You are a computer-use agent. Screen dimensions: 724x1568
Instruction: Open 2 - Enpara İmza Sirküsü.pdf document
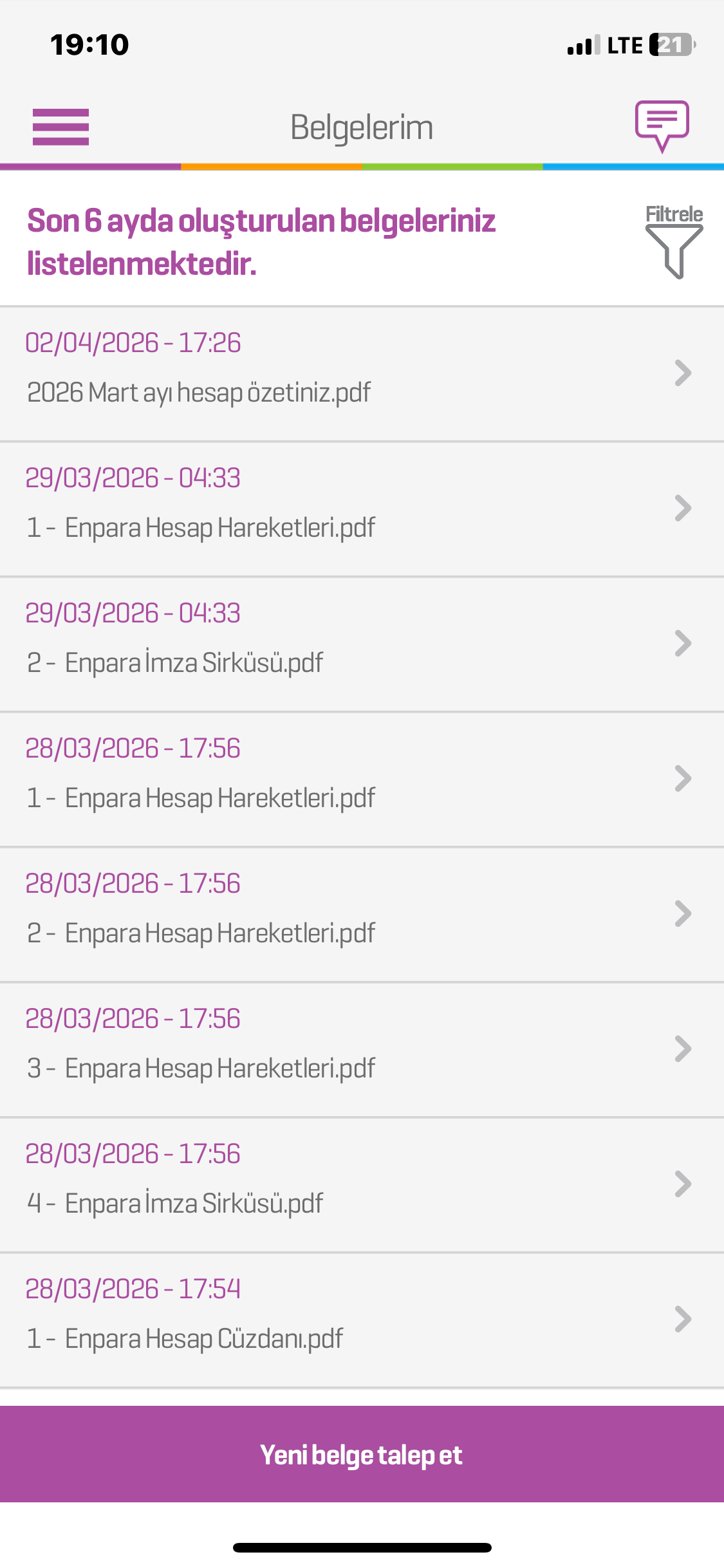[x=362, y=644]
